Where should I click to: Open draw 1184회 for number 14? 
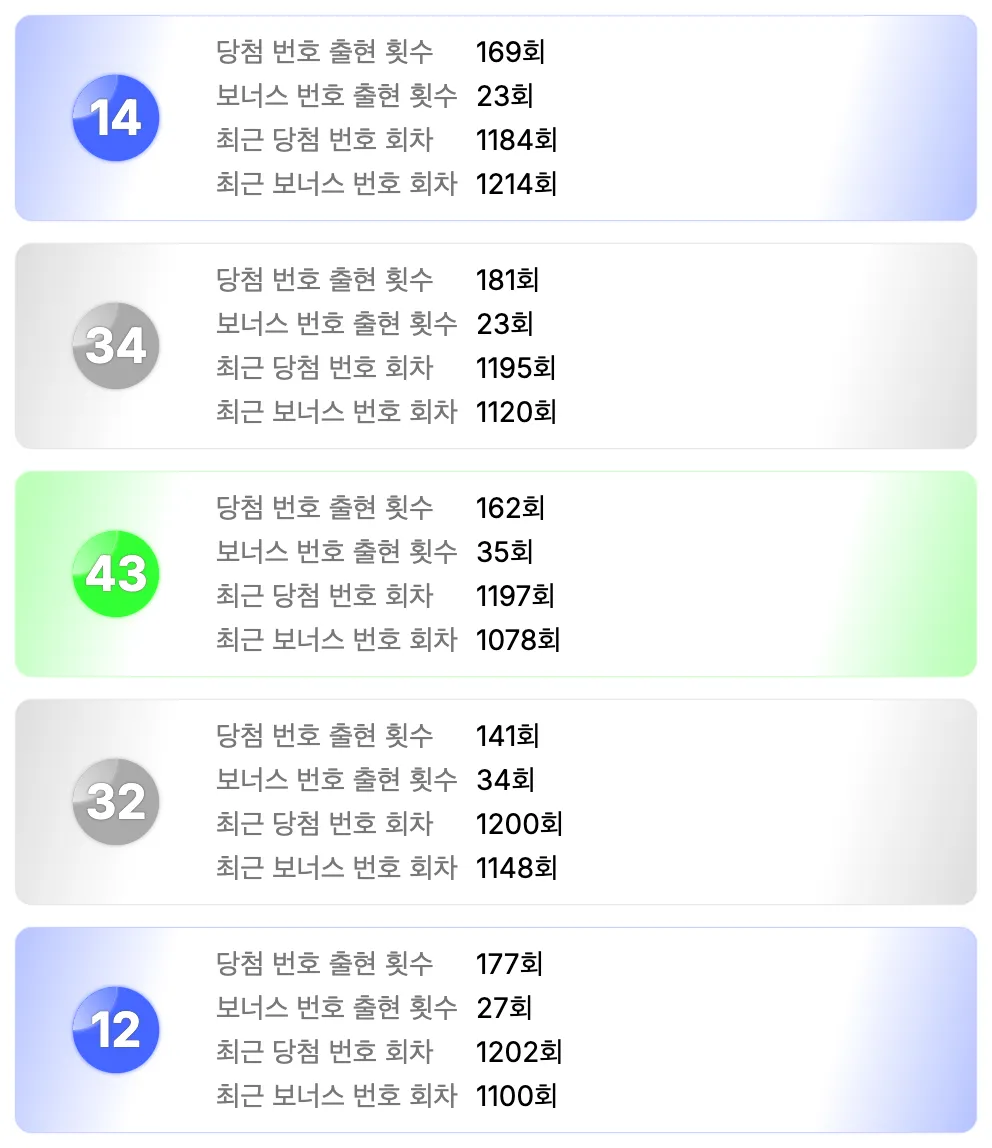tap(518, 140)
